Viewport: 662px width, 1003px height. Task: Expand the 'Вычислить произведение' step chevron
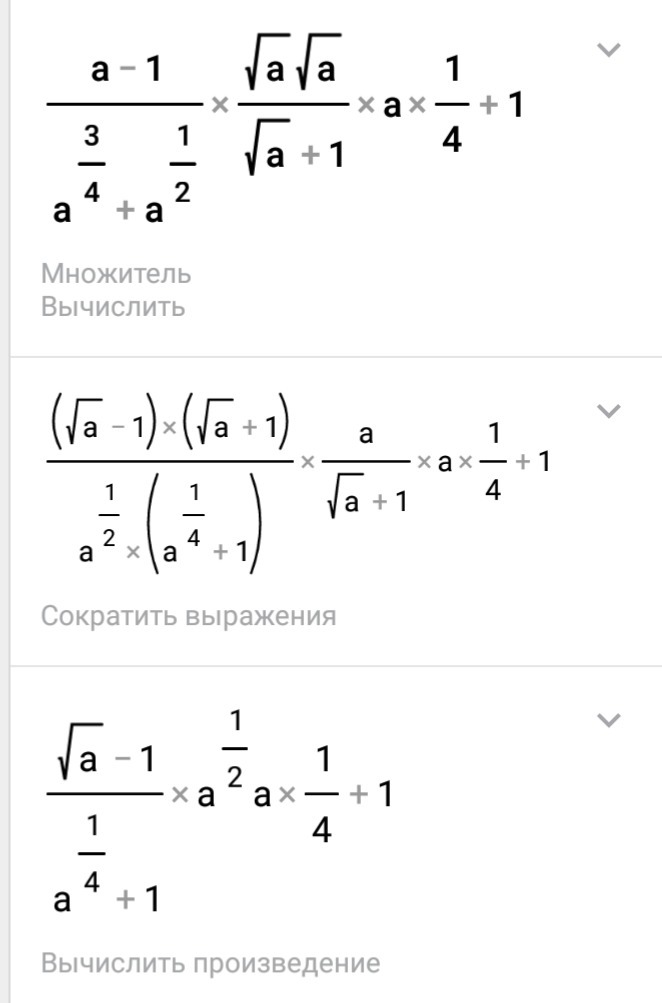pyautogui.click(x=608, y=720)
